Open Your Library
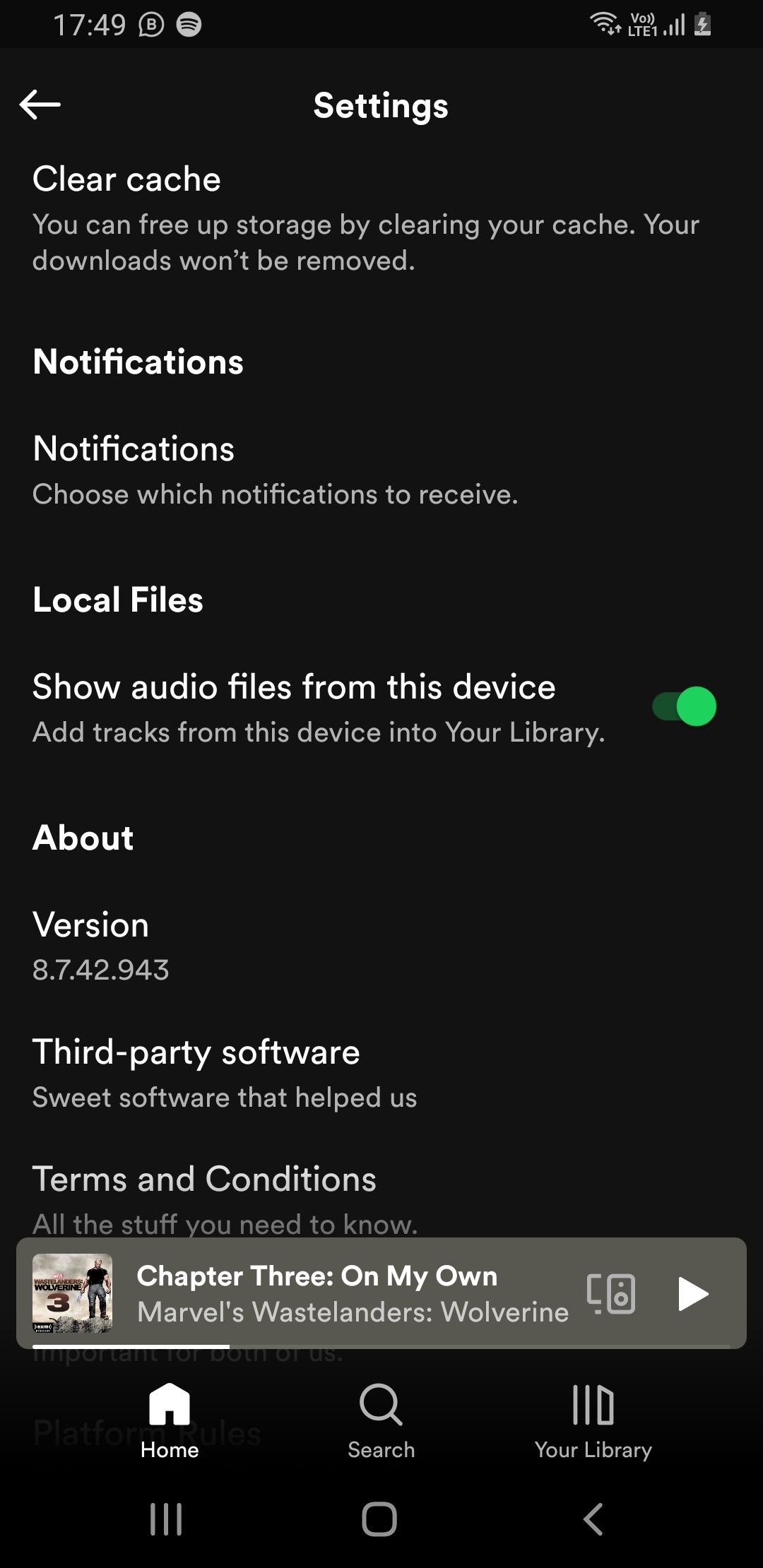Screen dimensions: 763x1568 594,1420
